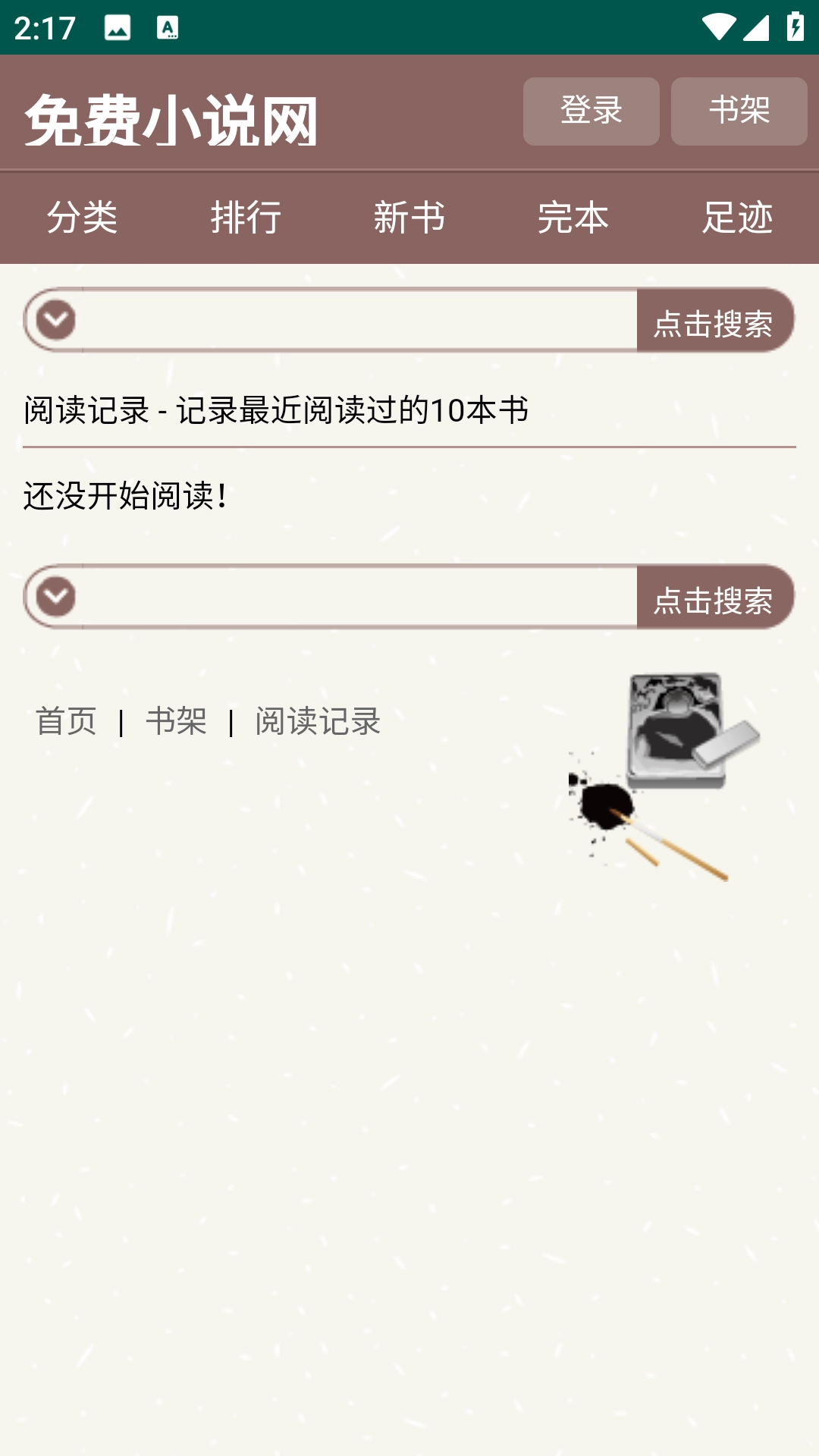View the 足迹 footprints tab

[737, 218]
